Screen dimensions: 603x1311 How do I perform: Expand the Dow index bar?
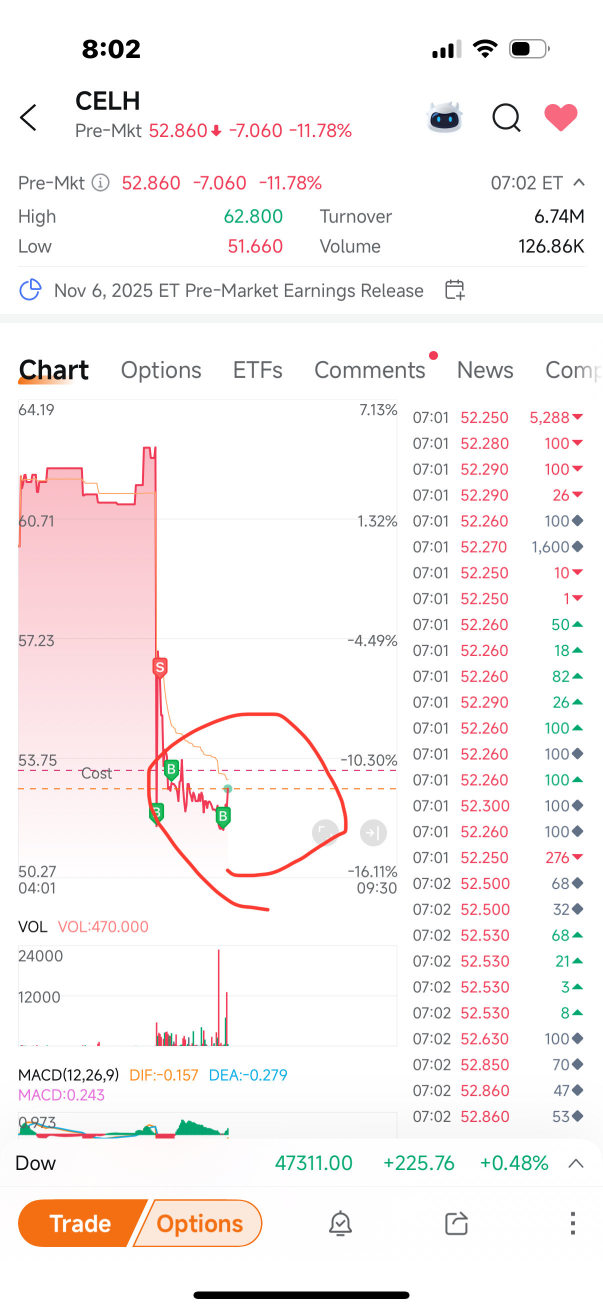click(576, 1163)
